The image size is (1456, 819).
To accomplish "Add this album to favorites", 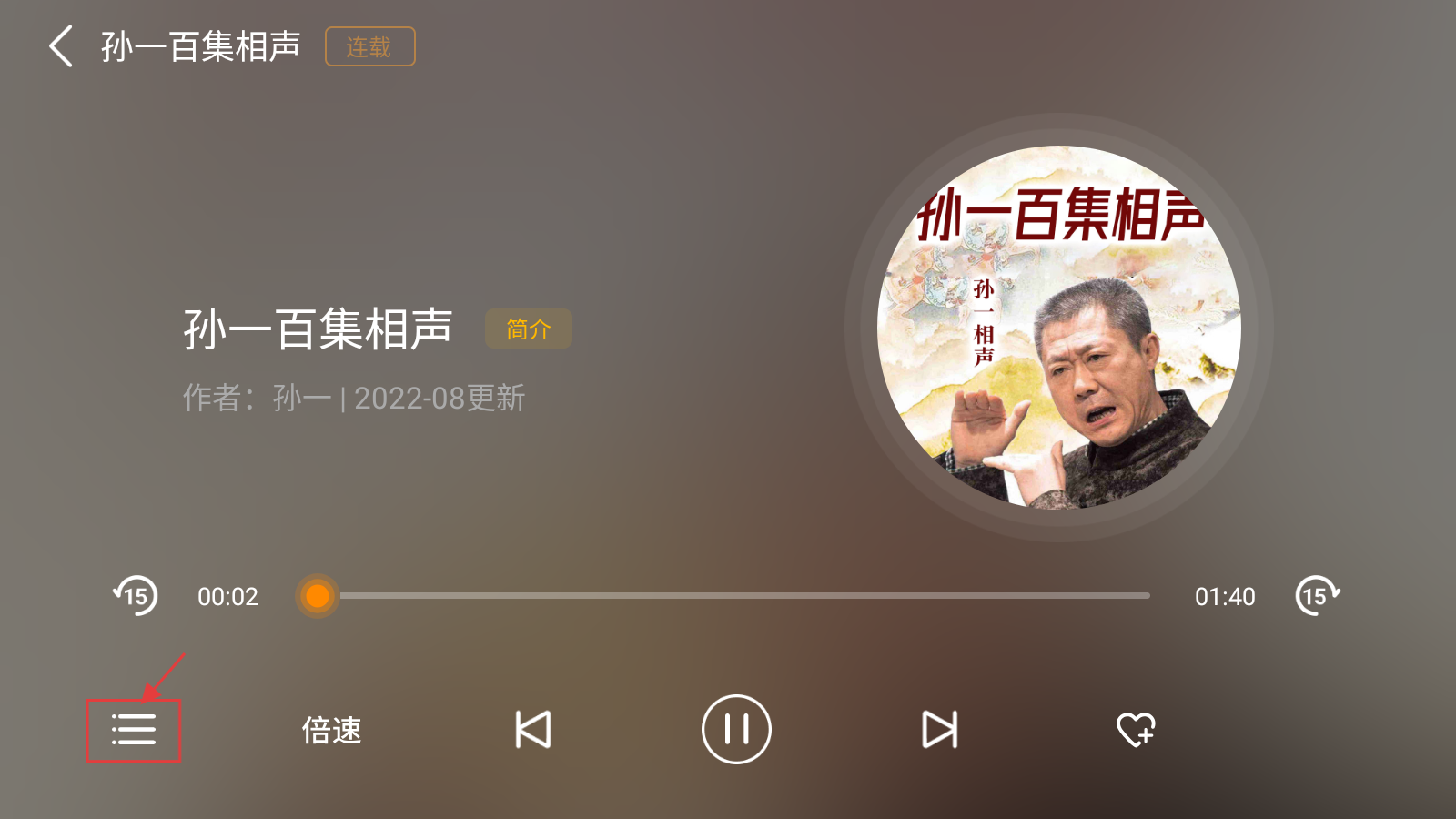I will (1136, 730).
